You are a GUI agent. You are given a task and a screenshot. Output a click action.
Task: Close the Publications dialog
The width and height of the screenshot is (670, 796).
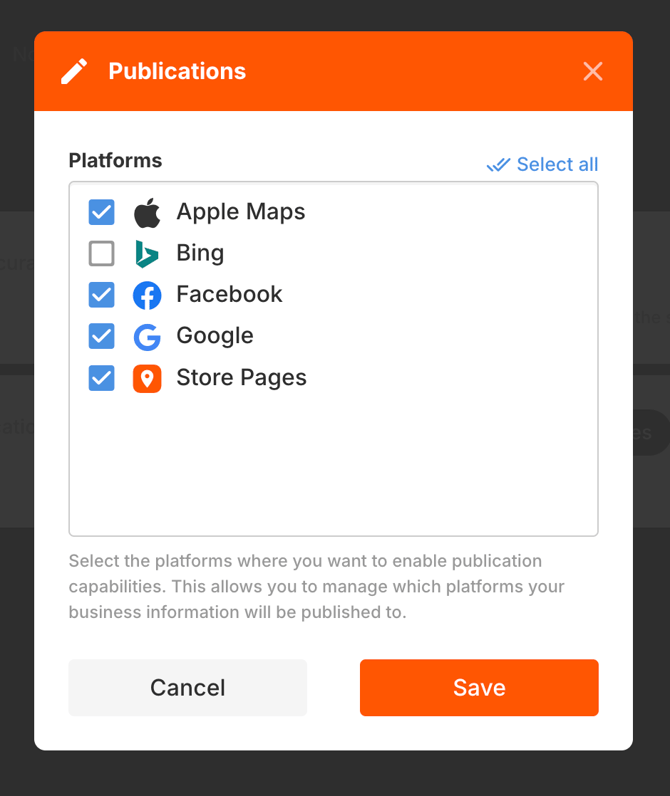coord(593,71)
